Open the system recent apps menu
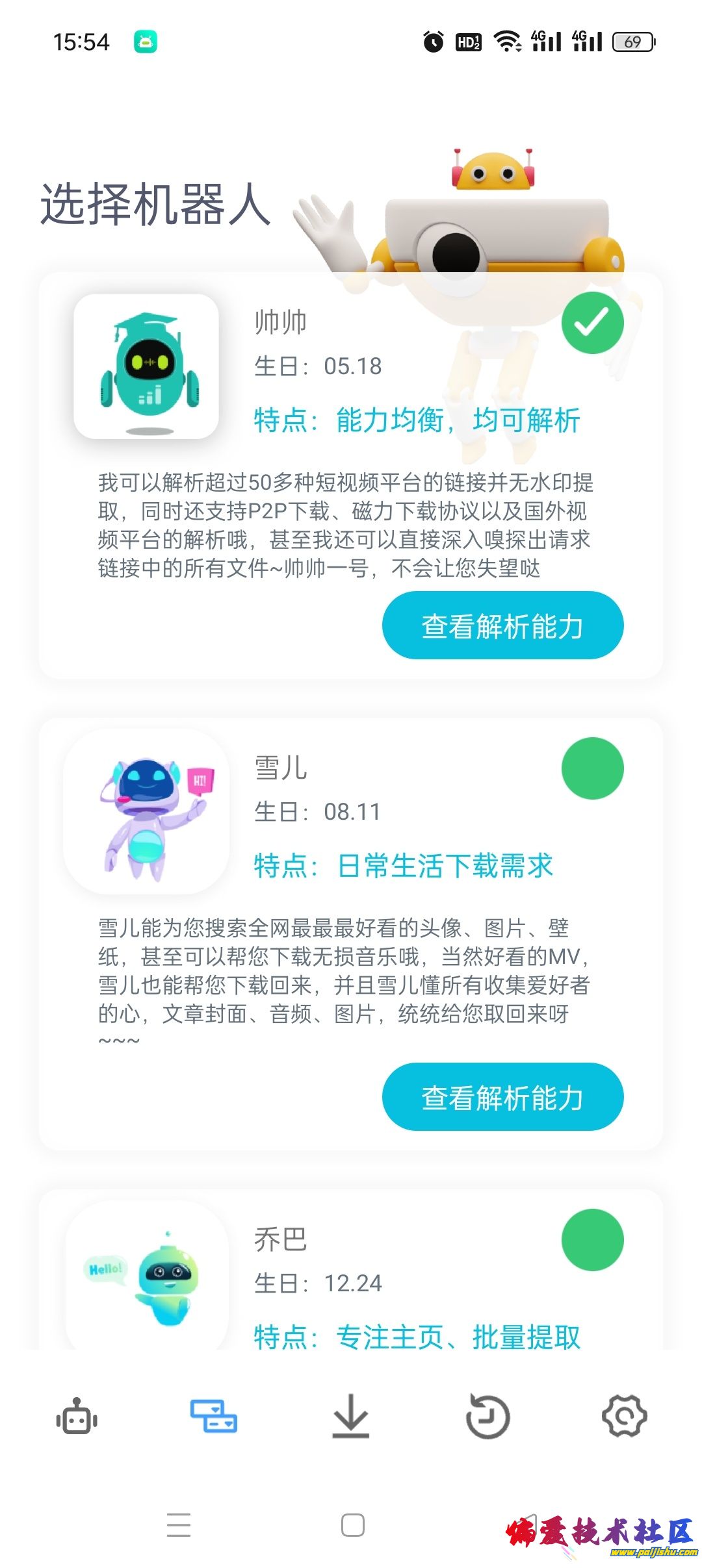Viewport: 702px width, 1568px height. pyautogui.click(x=179, y=1524)
